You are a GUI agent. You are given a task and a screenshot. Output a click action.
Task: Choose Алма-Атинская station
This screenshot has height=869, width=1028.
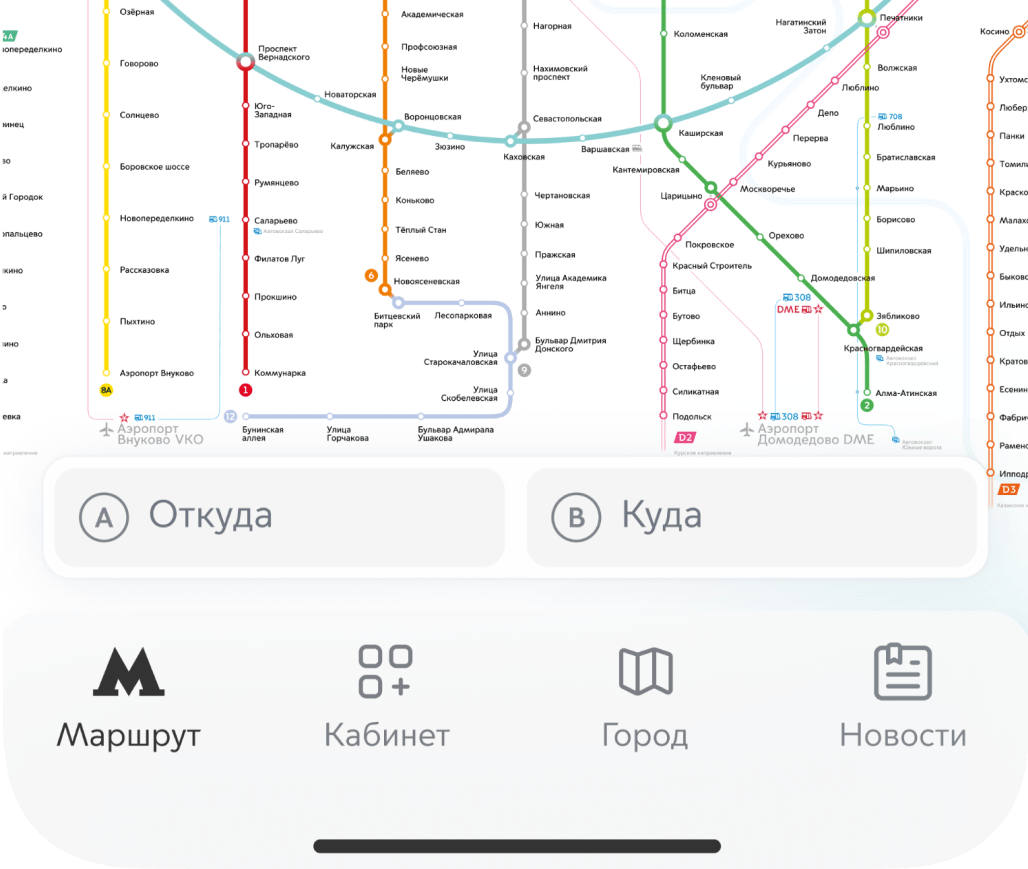pos(867,393)
